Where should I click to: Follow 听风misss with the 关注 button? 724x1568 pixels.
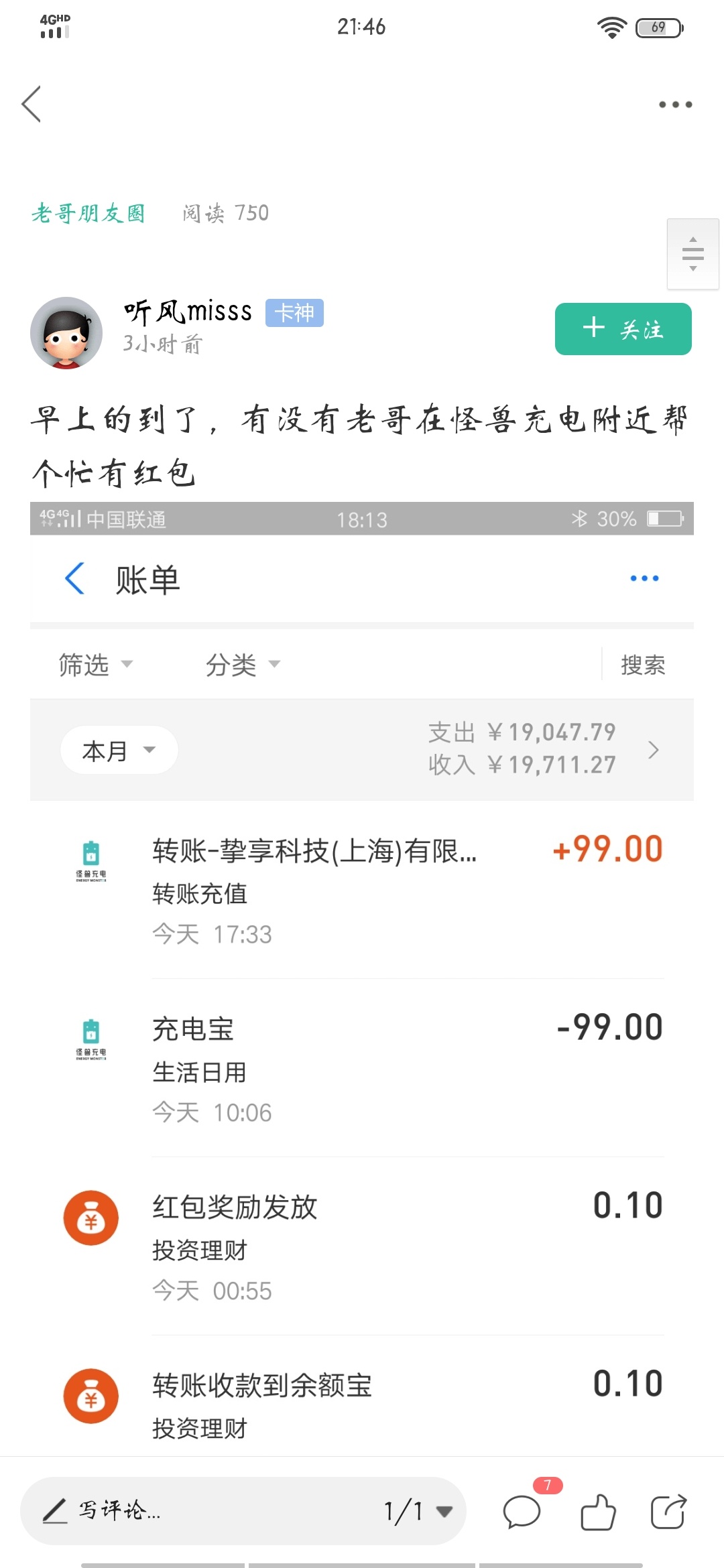[623, 329]
